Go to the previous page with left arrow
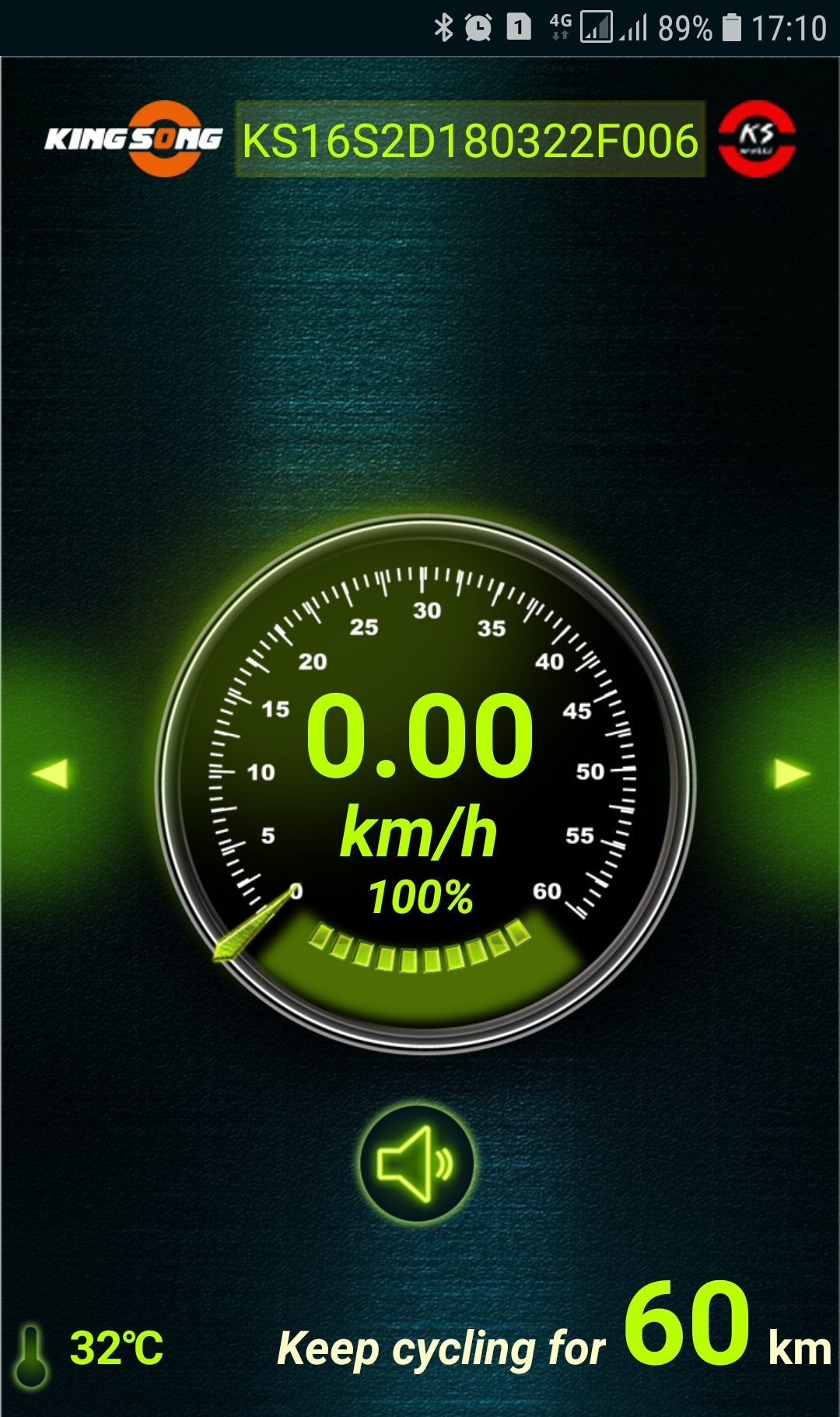This screenshot has height=1417, width=840. click(51, 773)
